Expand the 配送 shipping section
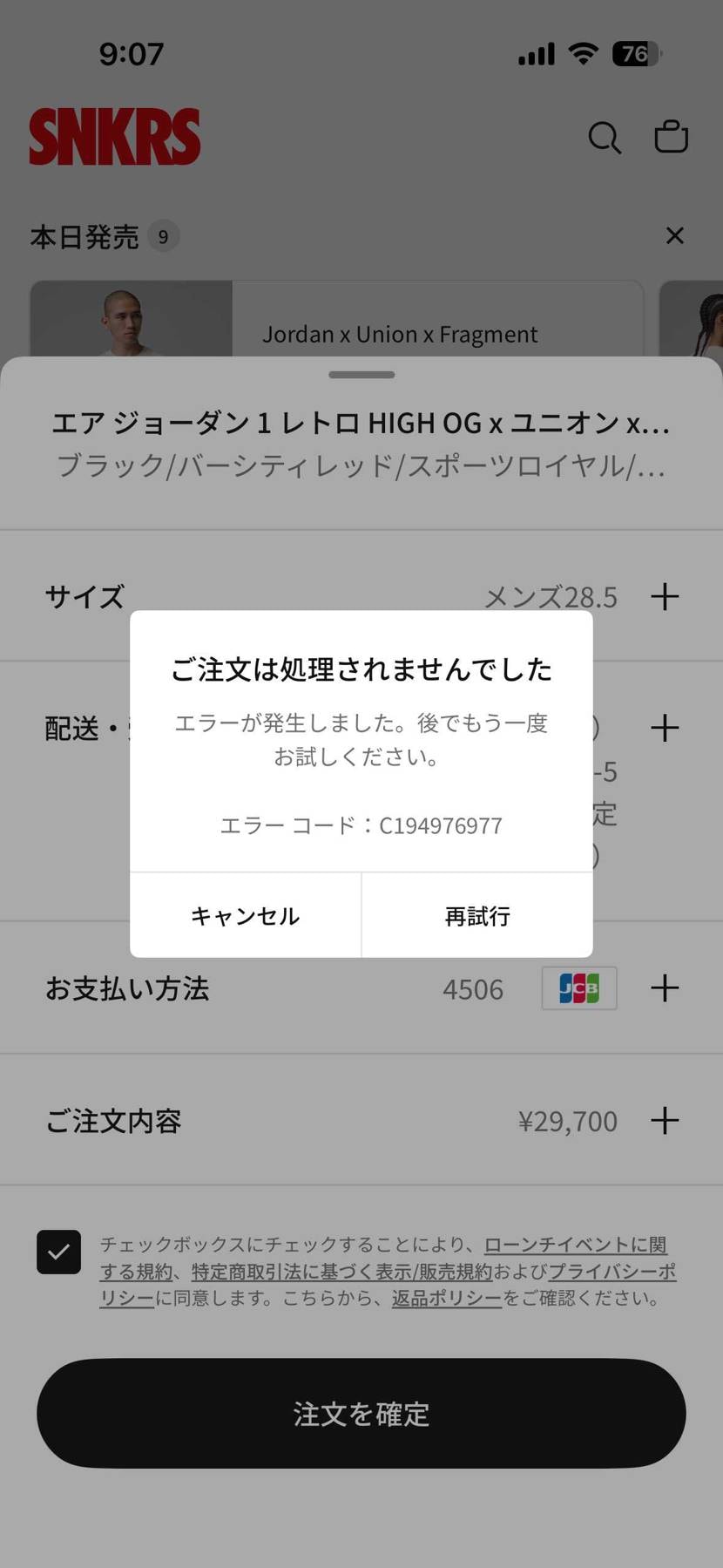 coord(665,727)
